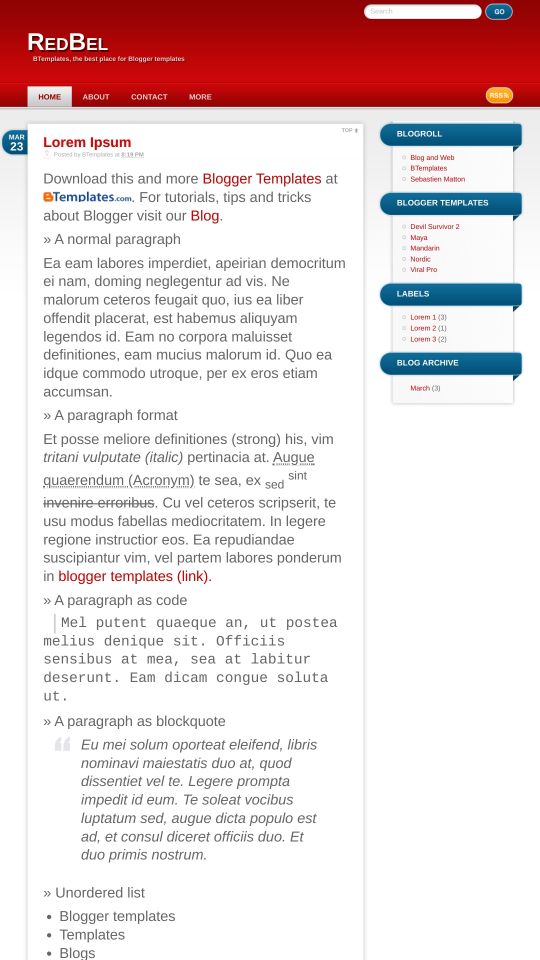
Task: Jump to top with TOP link
Action: pos(350,130)
